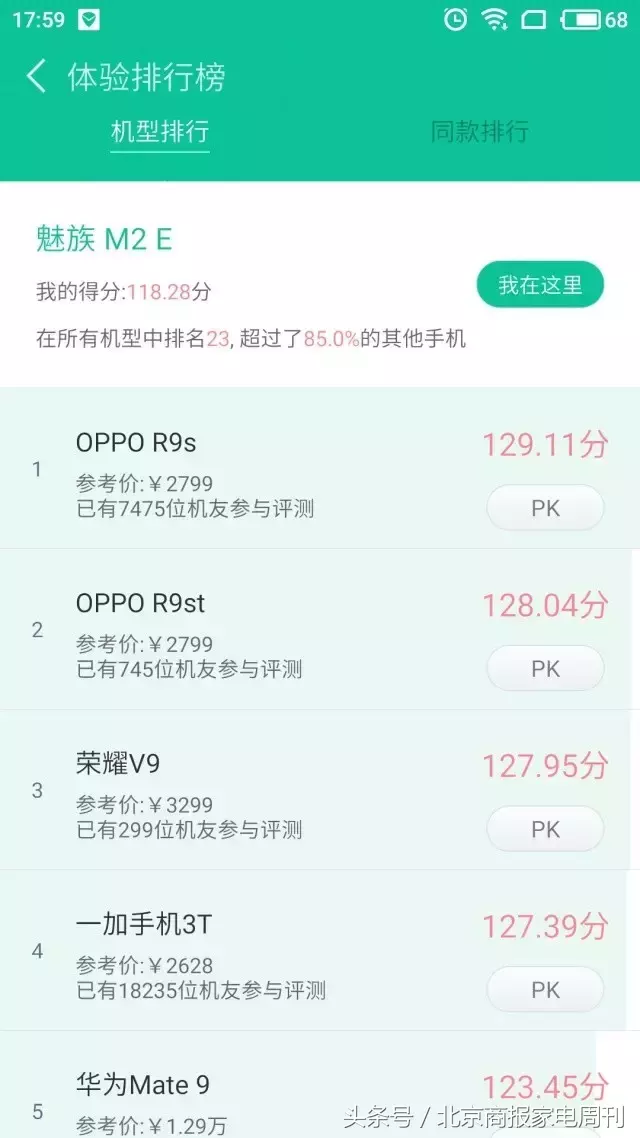Tap PK for 一加手机3T
The height and width of the screenshot is (1138, 640).
[x=545, y=989]
